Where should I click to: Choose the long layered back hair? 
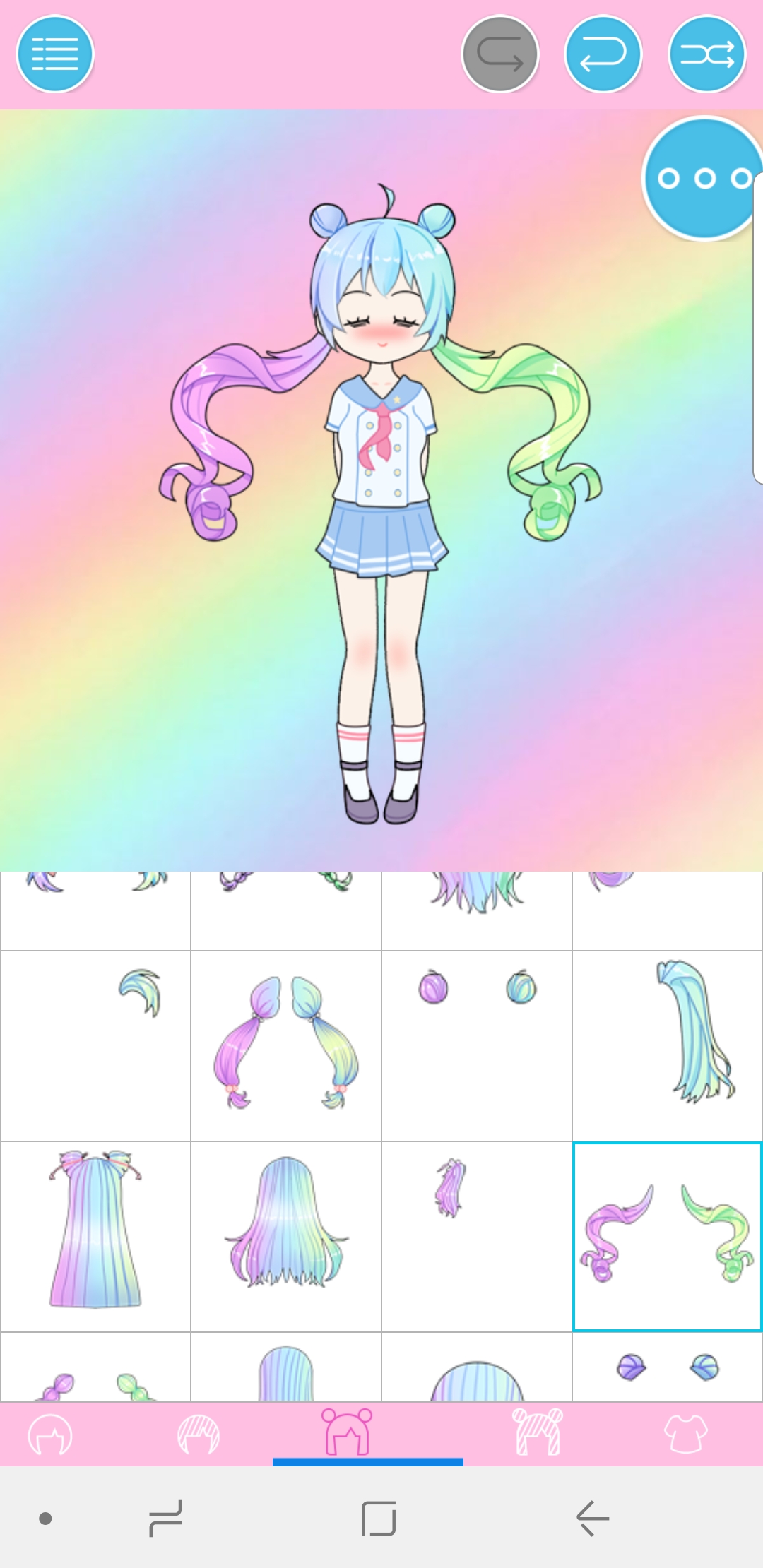(286, 1236)
